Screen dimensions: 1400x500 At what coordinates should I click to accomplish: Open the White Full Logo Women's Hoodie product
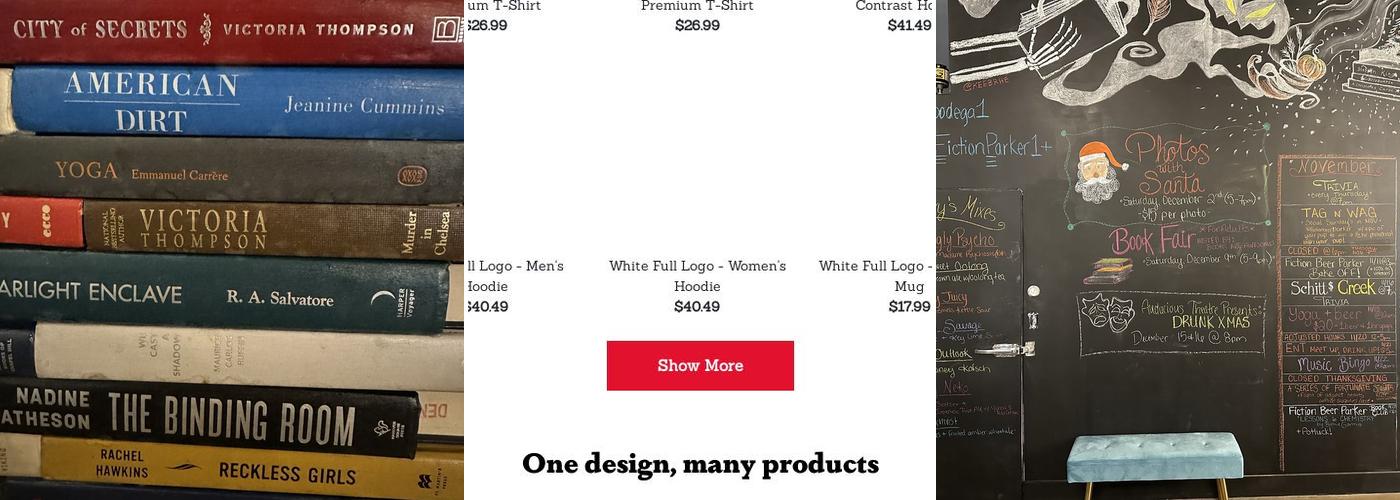pos(697,275)
